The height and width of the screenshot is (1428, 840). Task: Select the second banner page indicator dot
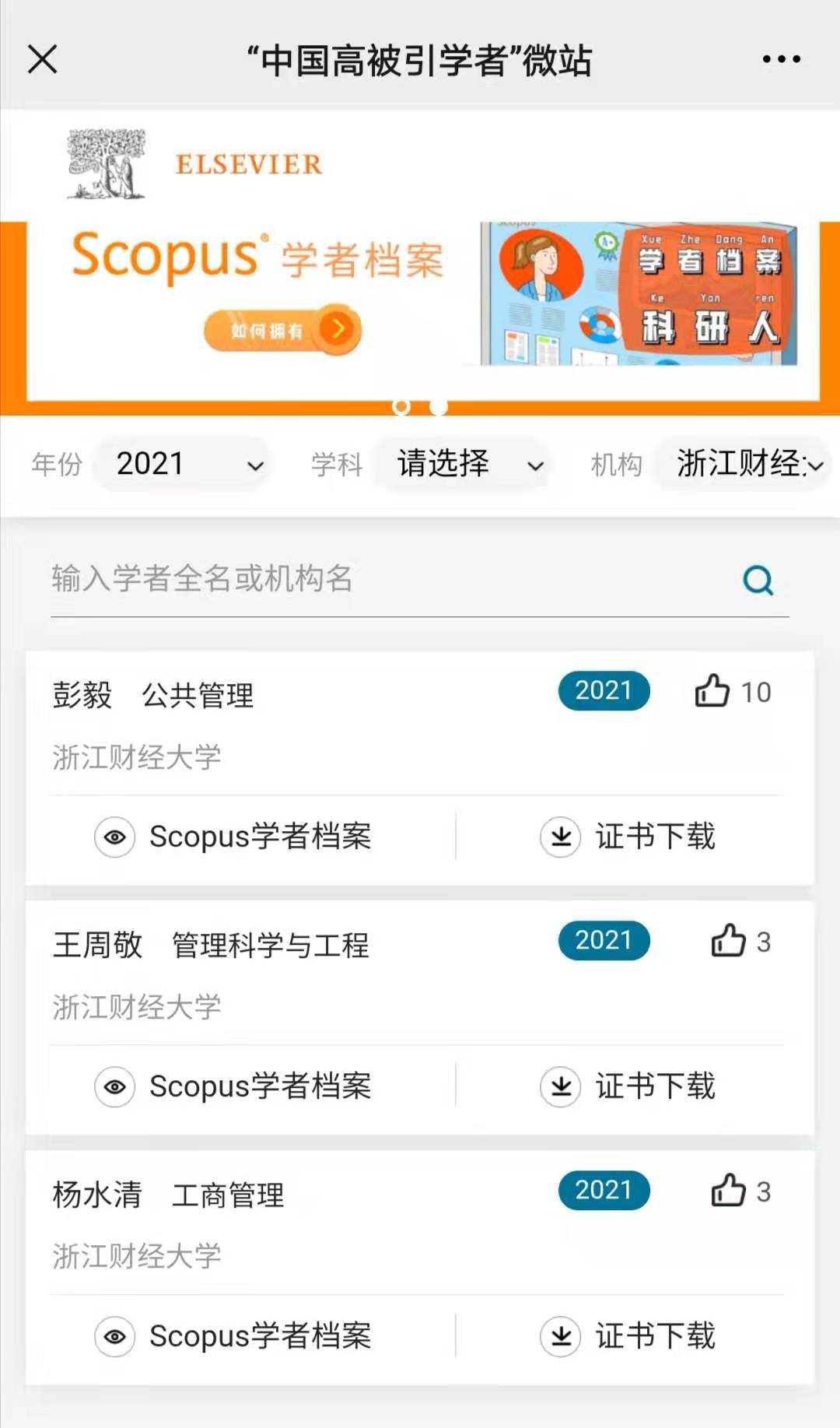point(439,406)
